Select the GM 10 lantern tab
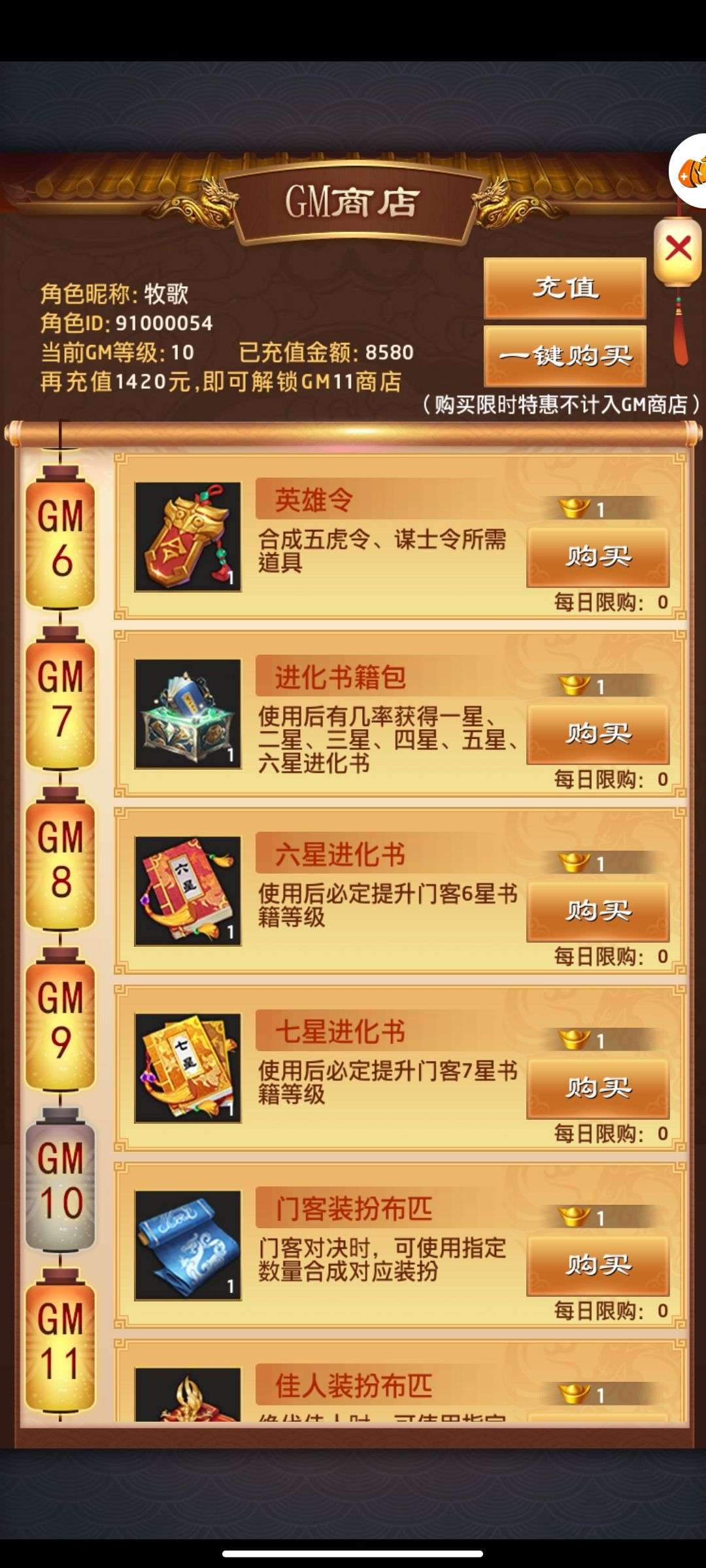This screenshot has height=1568, width=706. click(x=60, y=1180)
